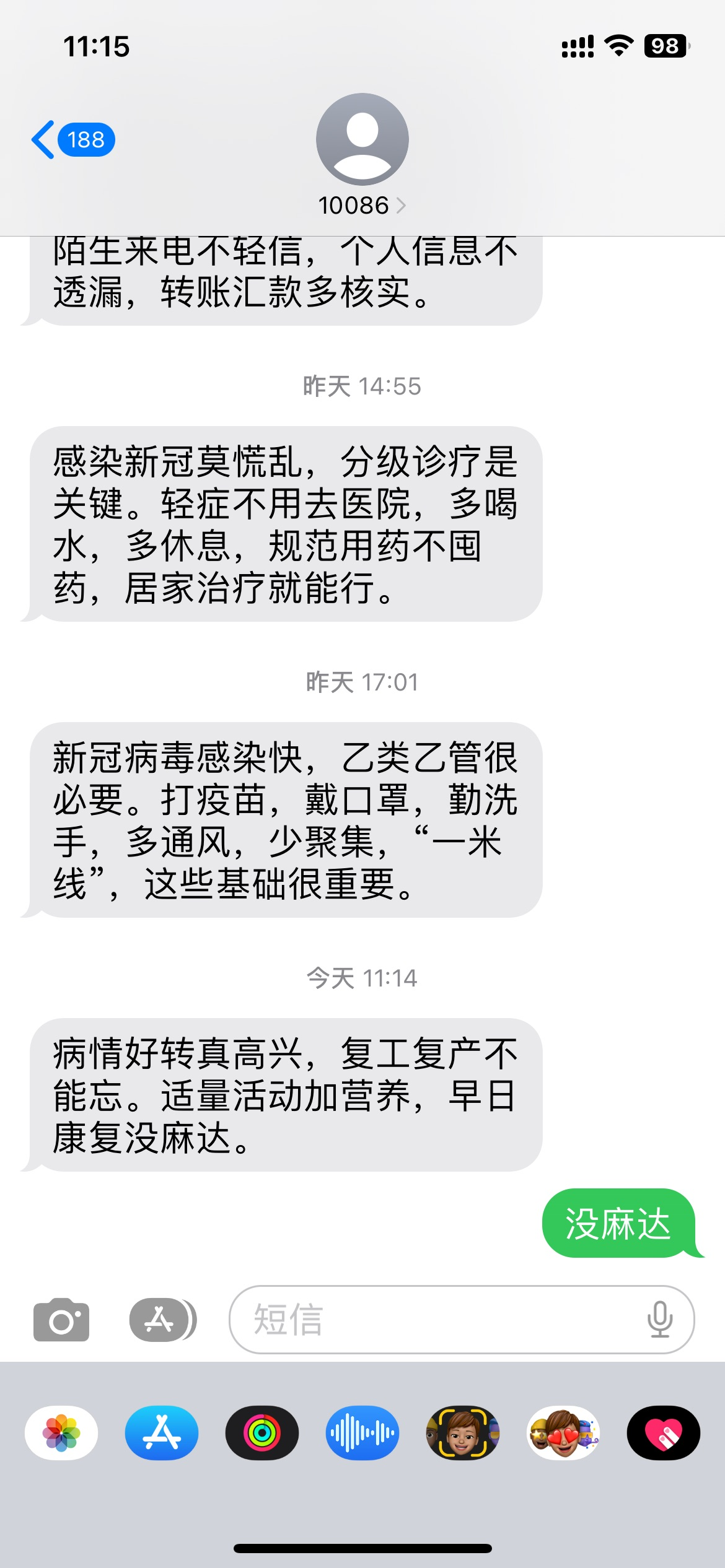Open the camera to attach a photo
725x1568 pixels.
(x=61, y=1320)
